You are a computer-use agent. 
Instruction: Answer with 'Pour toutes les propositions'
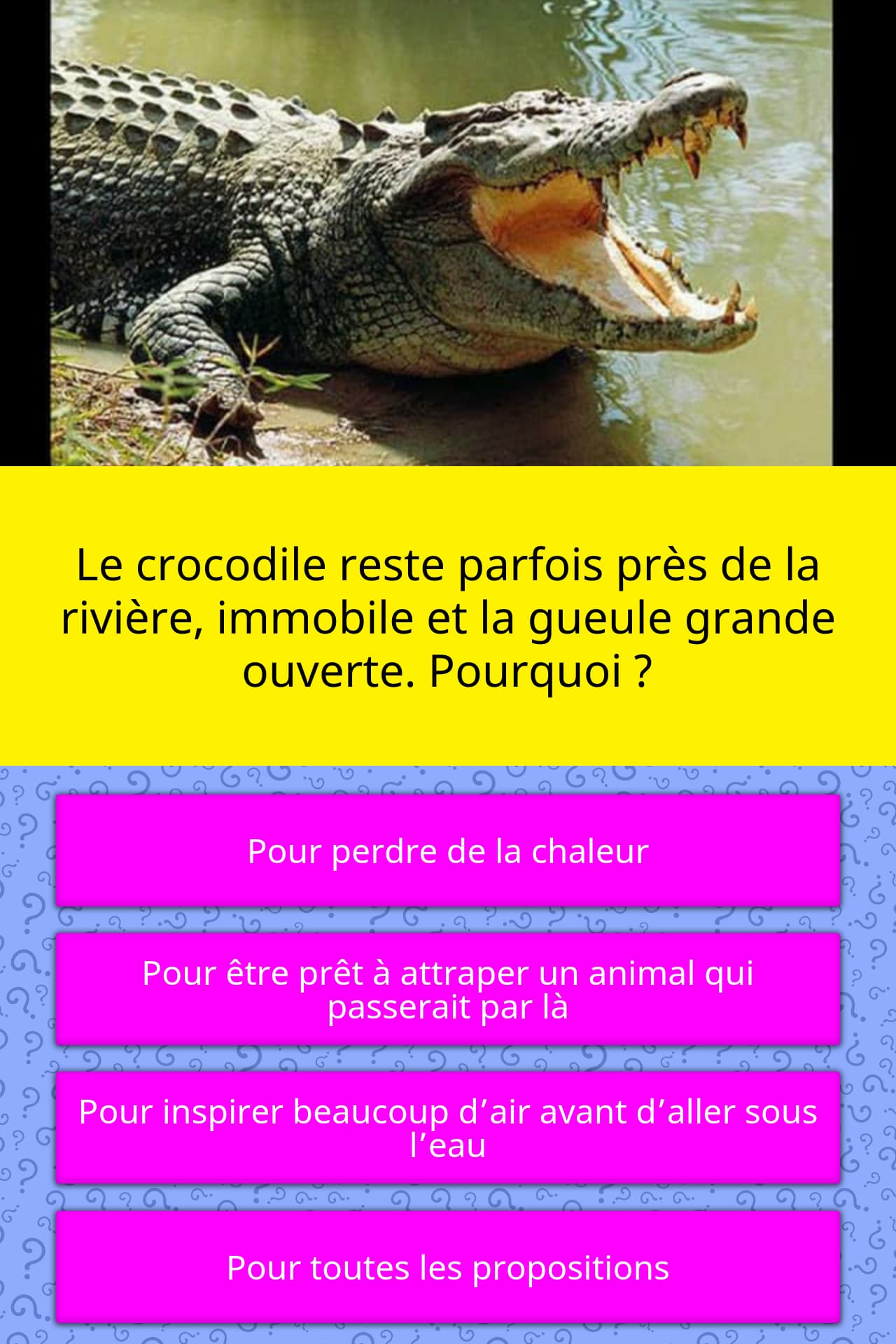448,1267
